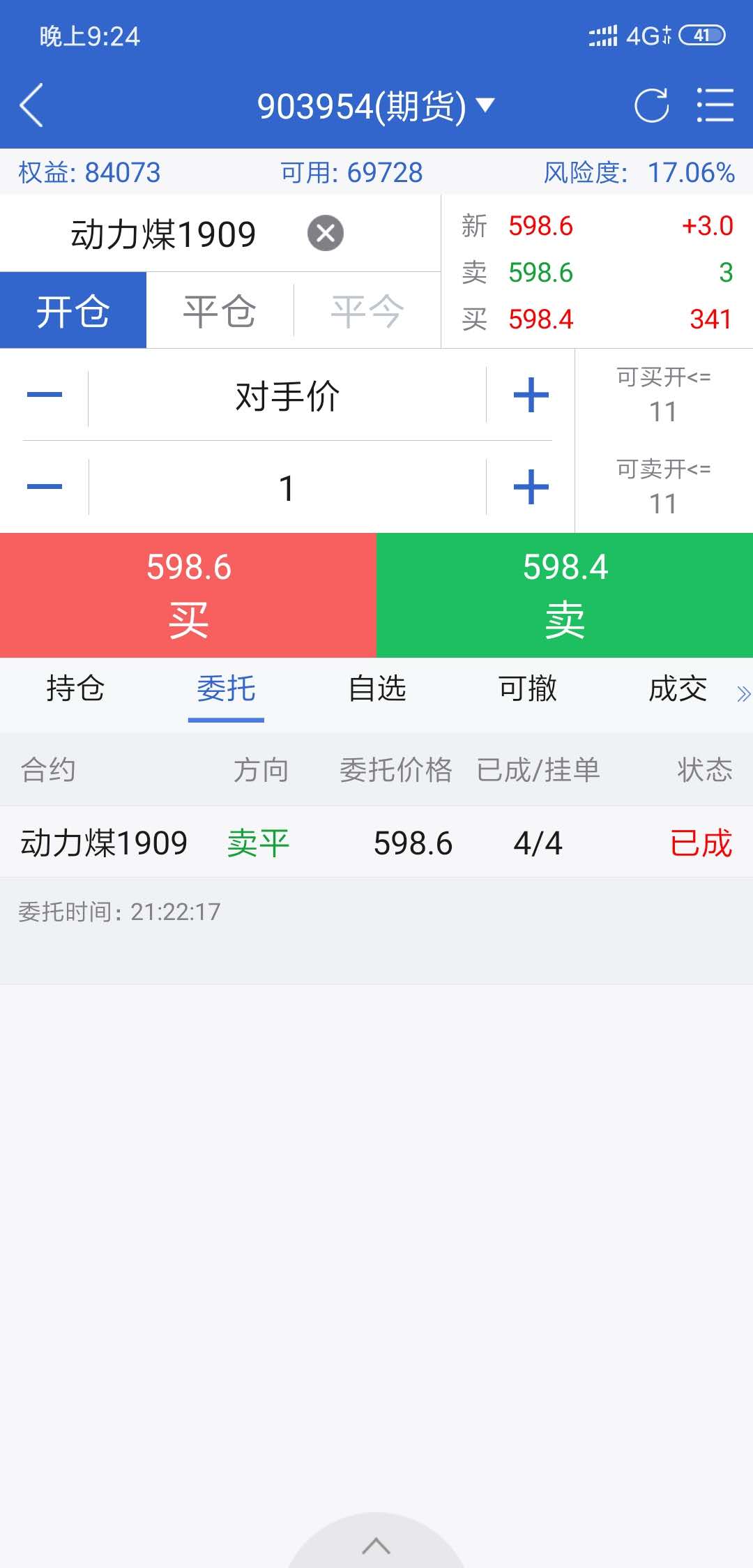Refresh the trading data
Screen dimensions: 753x1568
click(x=651, y=106)
